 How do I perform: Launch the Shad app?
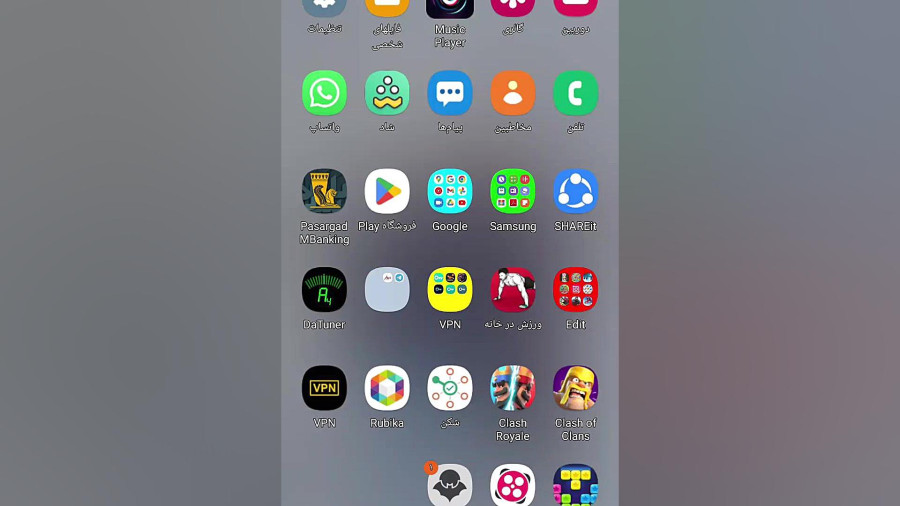click(x=387, y=93)
